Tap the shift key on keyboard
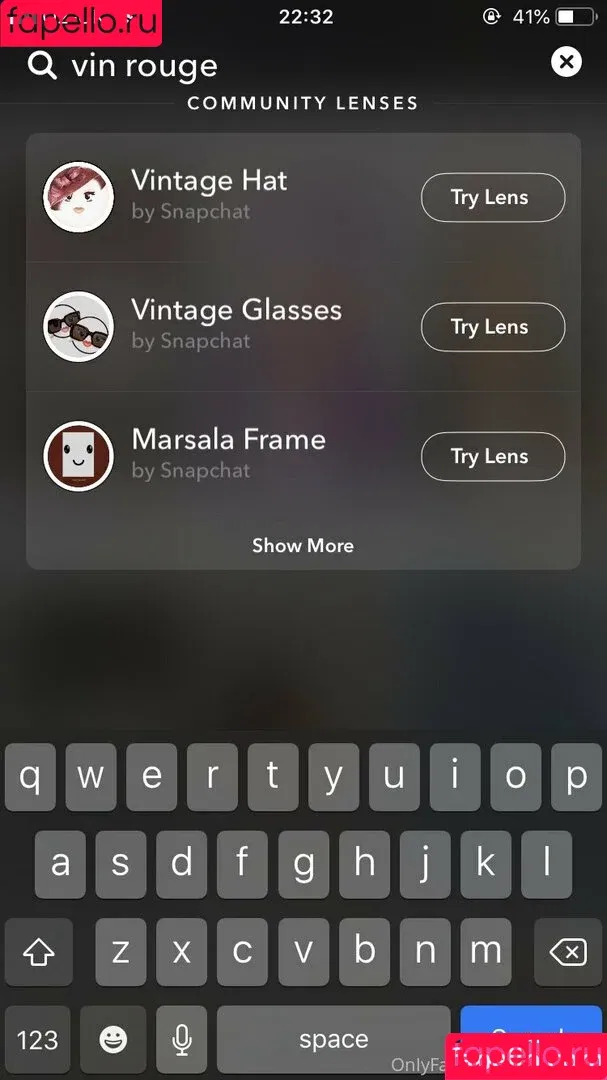This screenshot has width=607, height=1080. coord(37,951)
